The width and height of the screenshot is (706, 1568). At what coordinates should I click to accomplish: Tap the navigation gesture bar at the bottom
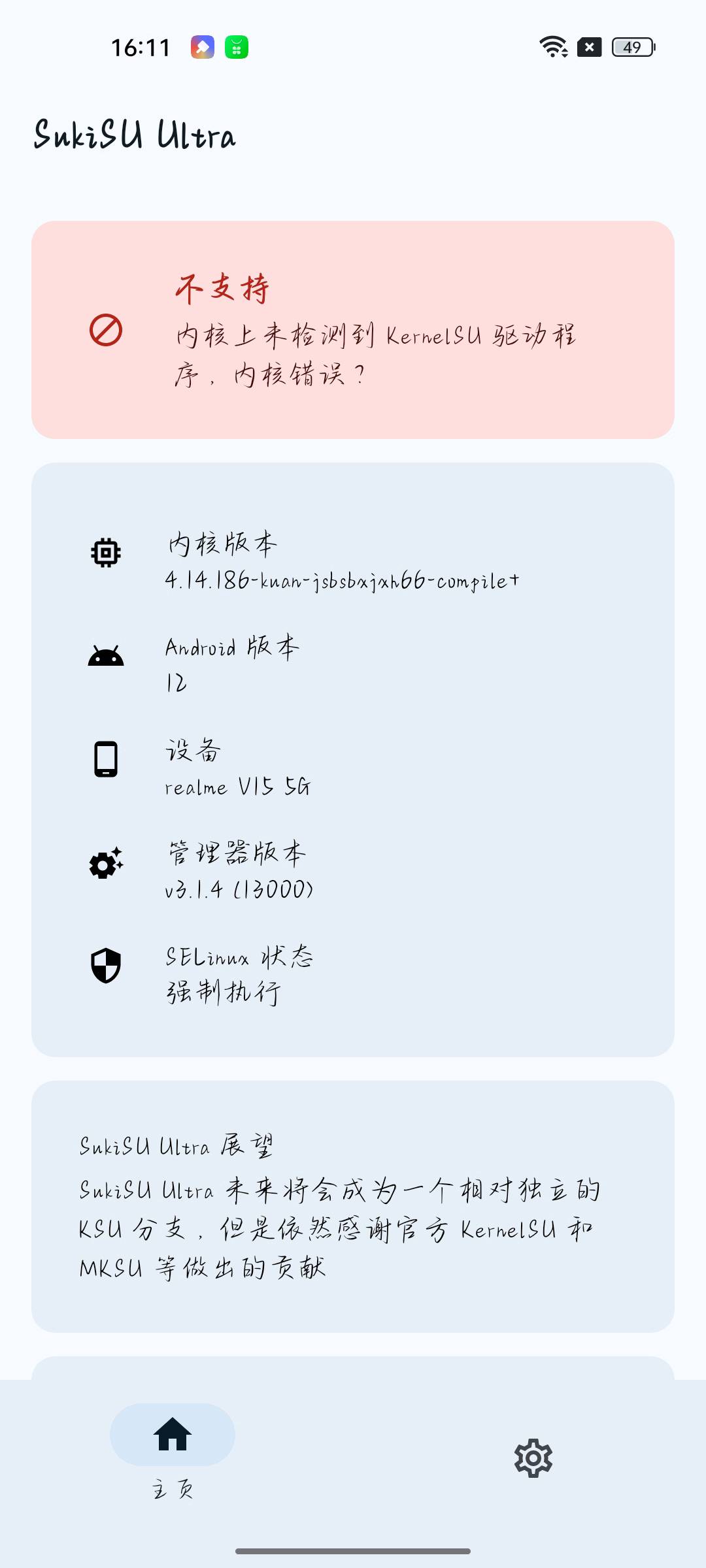353,1550
